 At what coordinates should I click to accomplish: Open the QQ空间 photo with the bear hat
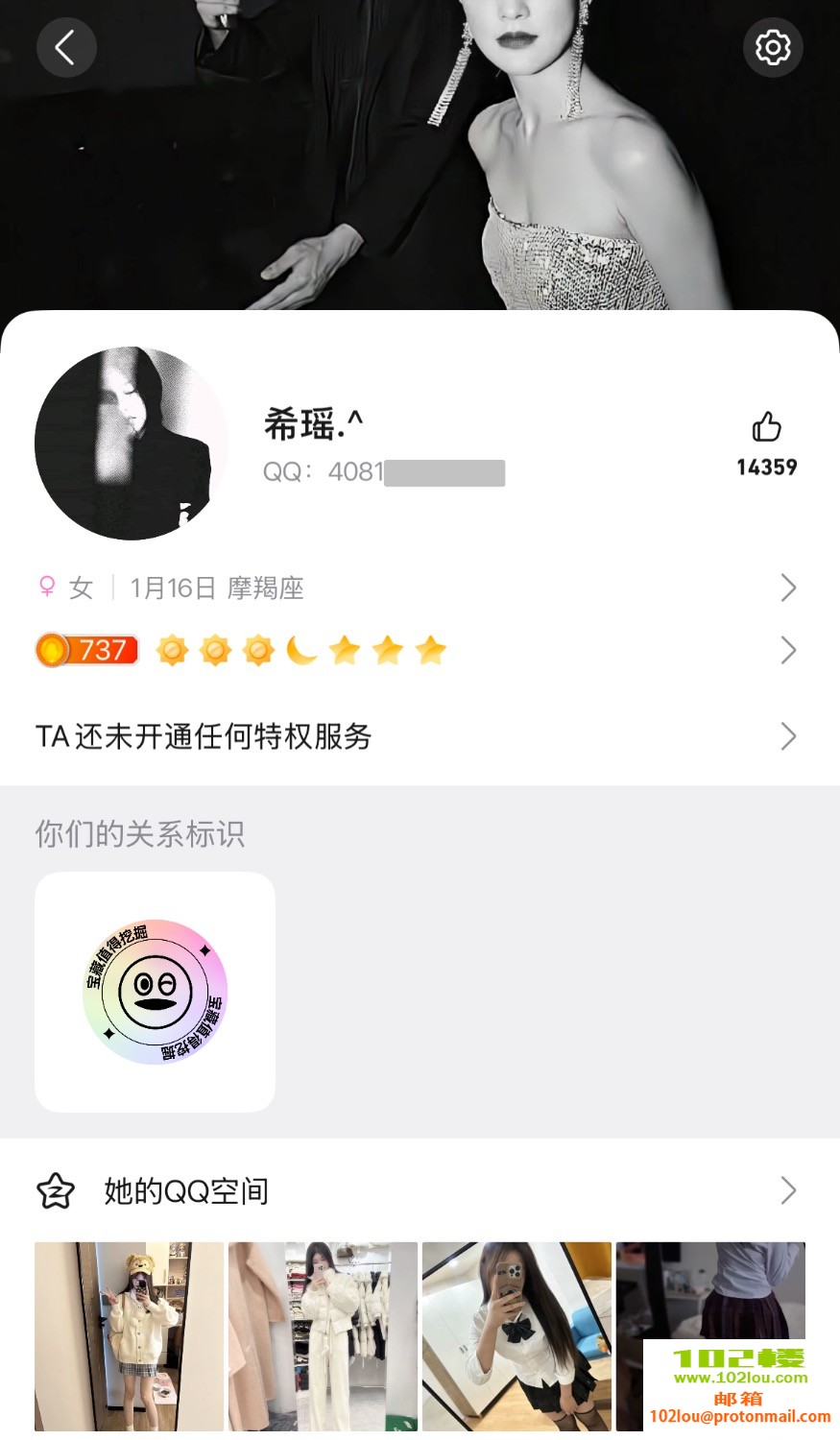click(x=130, y=1336)
